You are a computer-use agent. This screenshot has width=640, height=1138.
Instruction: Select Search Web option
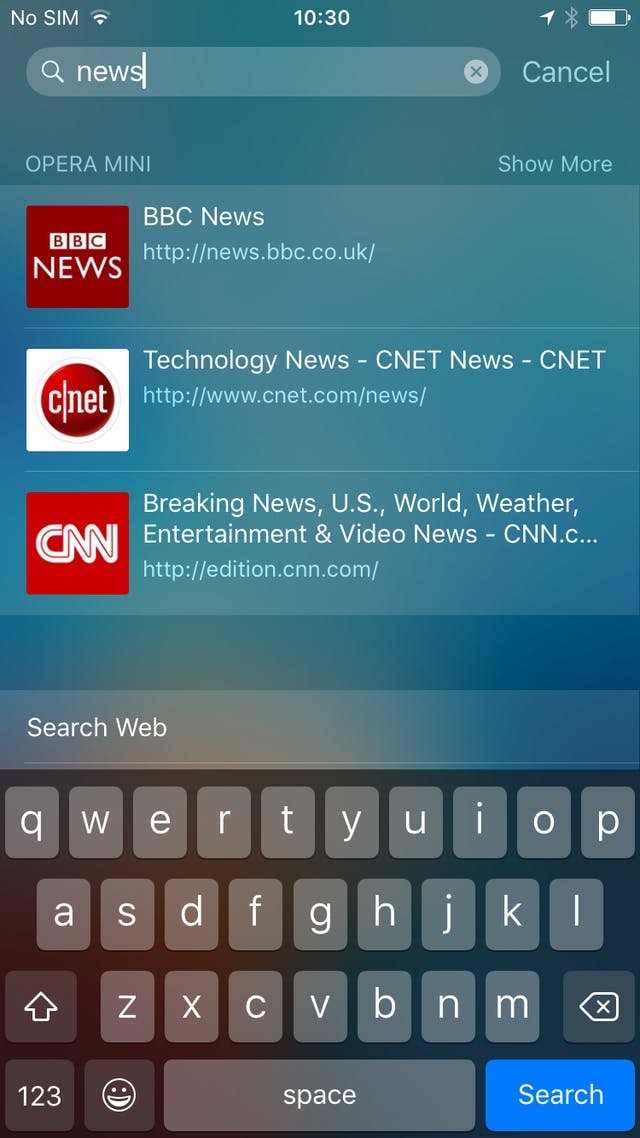coord(97,727)
